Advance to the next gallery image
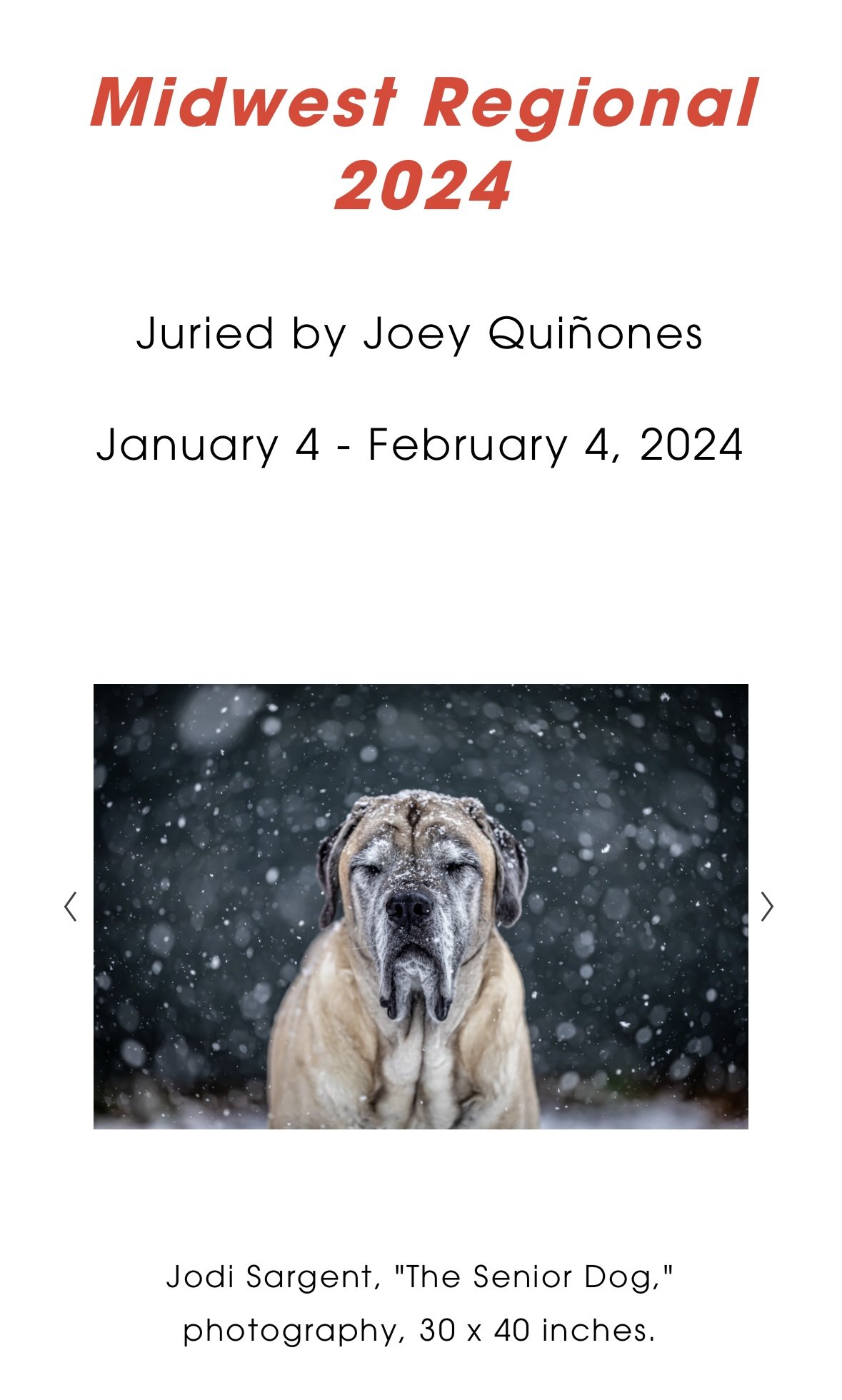The image size is (842, 1400). (767, 907)
